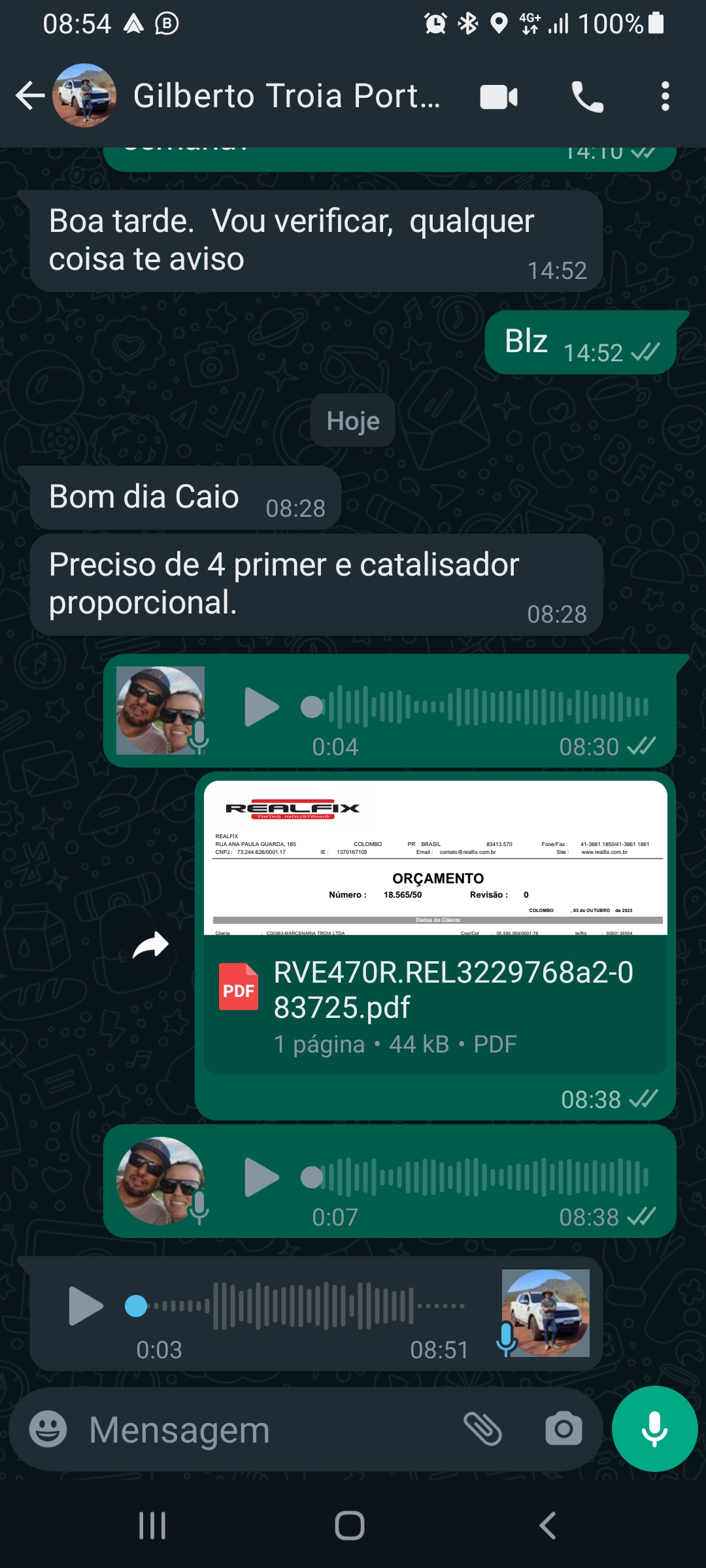Image resolution: width=706 pixels, height=1568 pixels.
Task: Play the 0:03 voice message received
Action: point(86,1306)
